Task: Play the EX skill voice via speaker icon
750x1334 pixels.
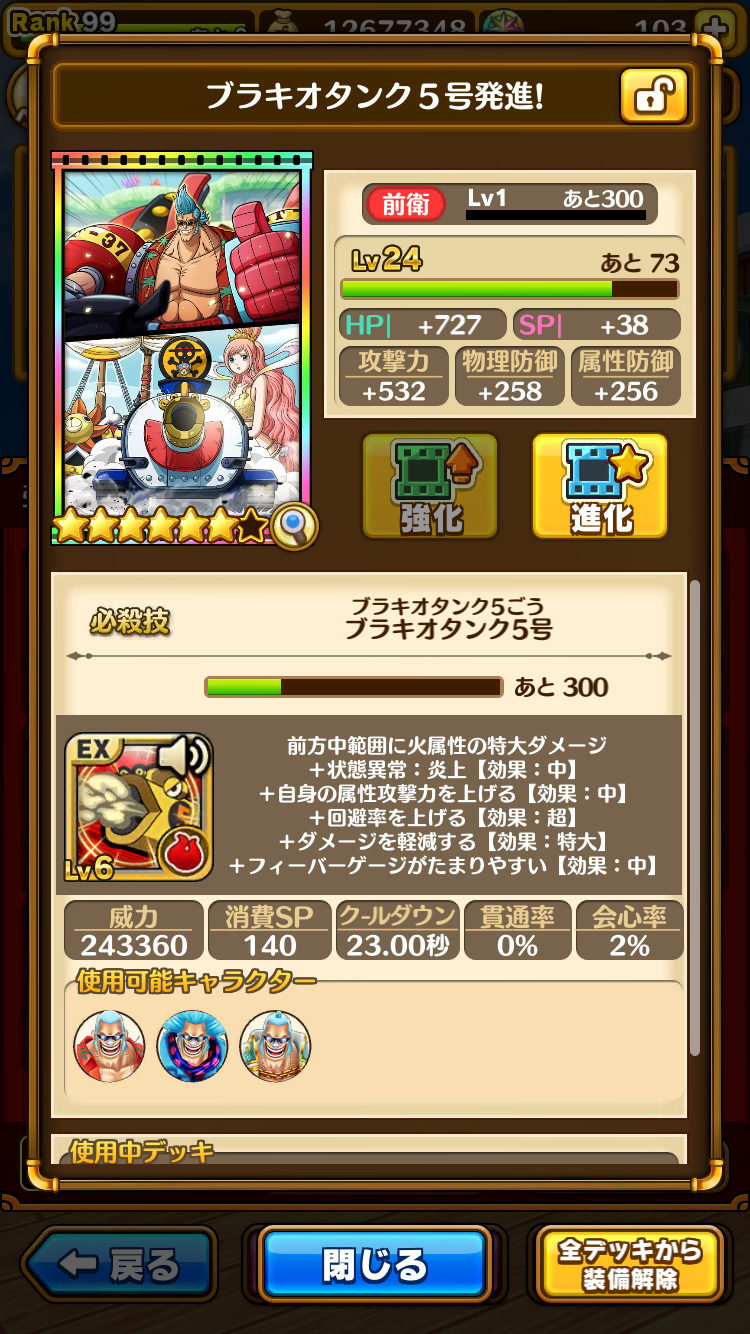Action: tap(185, 756)
